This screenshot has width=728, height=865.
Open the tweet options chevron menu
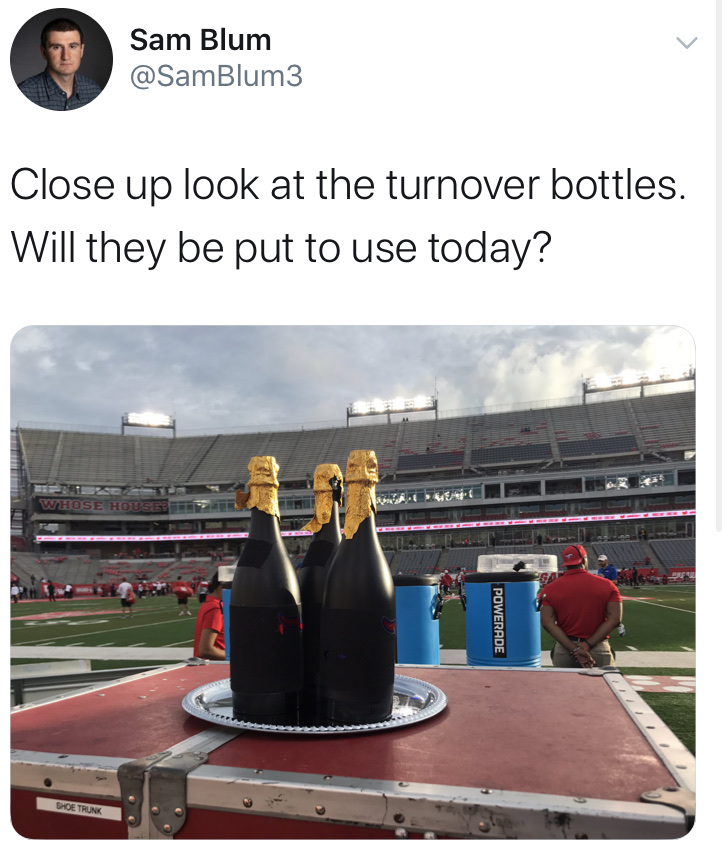pyautogui.click(x=685, y=43)
